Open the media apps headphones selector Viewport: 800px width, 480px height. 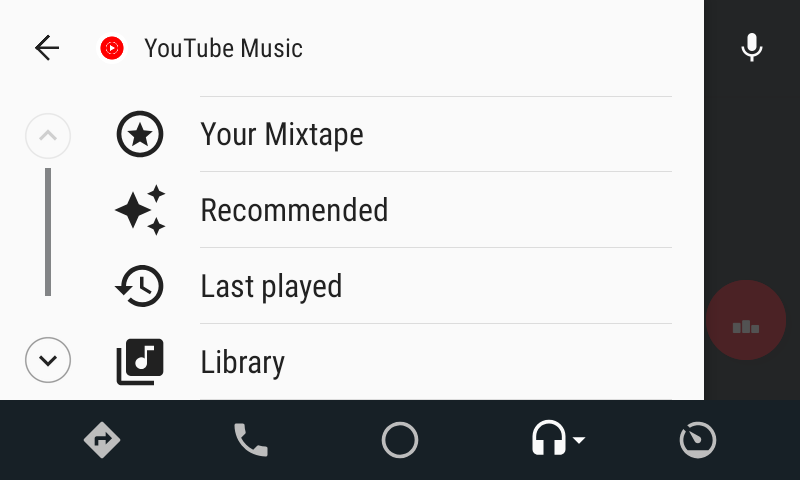[557, 440]
